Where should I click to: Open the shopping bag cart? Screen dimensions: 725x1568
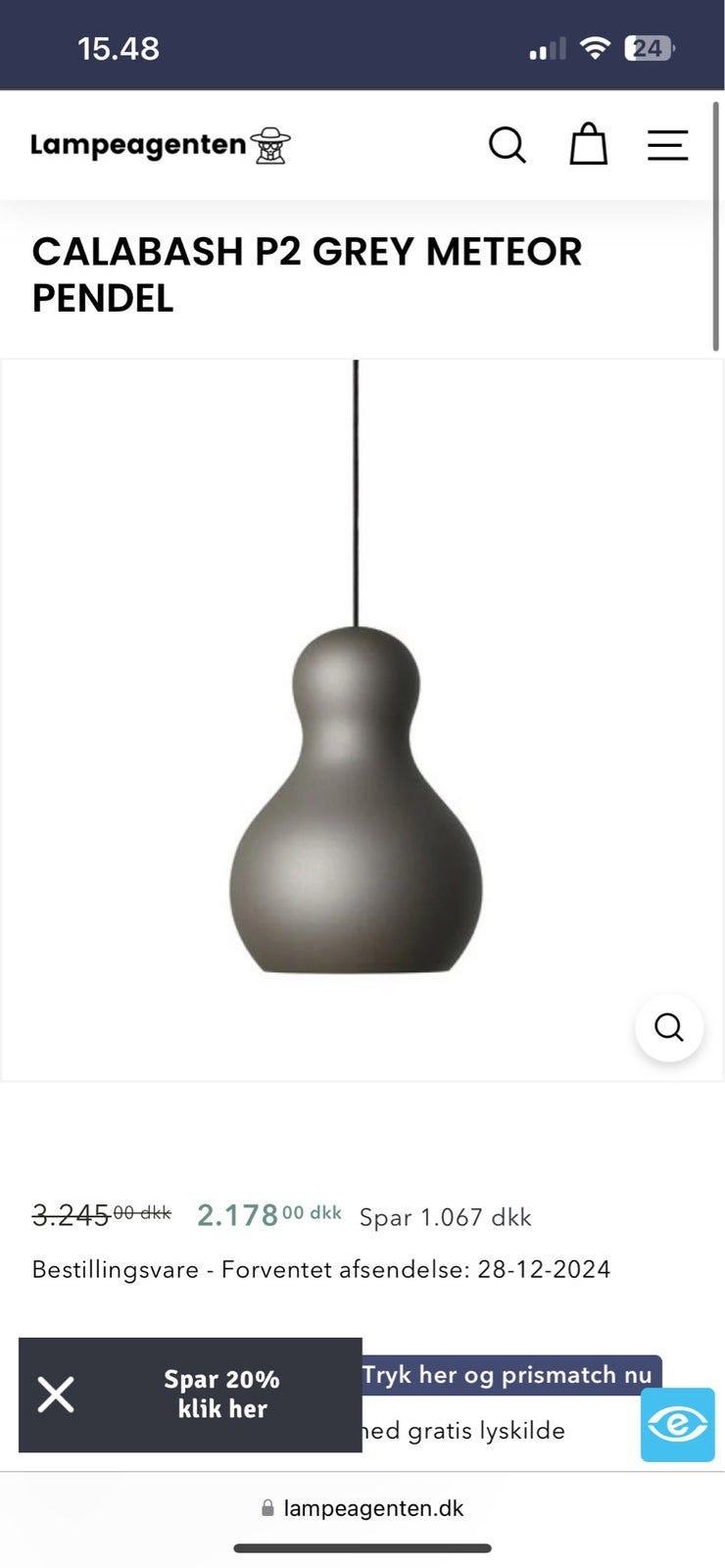589,144
